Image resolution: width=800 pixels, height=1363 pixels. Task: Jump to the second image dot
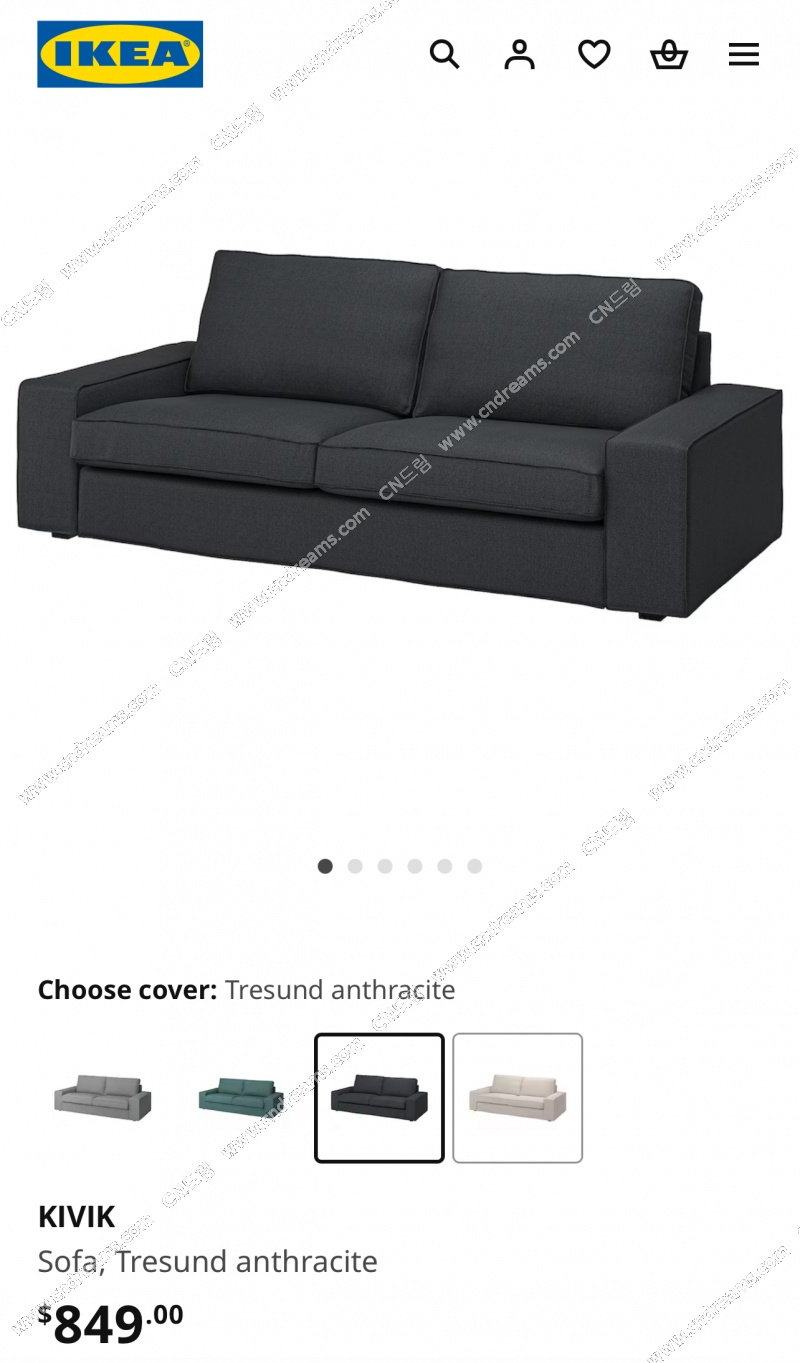click(x=355, y=866)
